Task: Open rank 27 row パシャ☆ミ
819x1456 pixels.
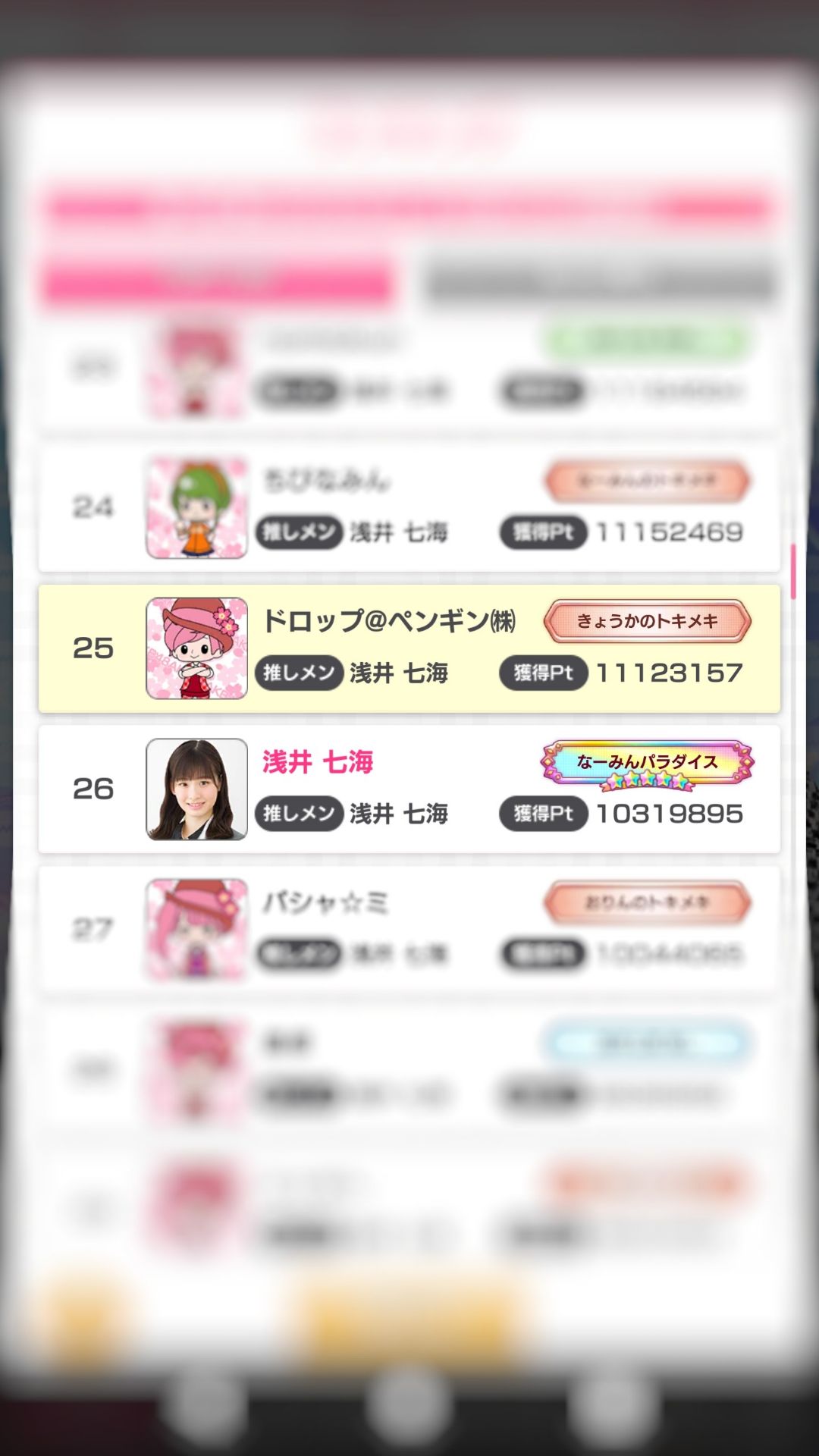Action: (x=409, y=929)
